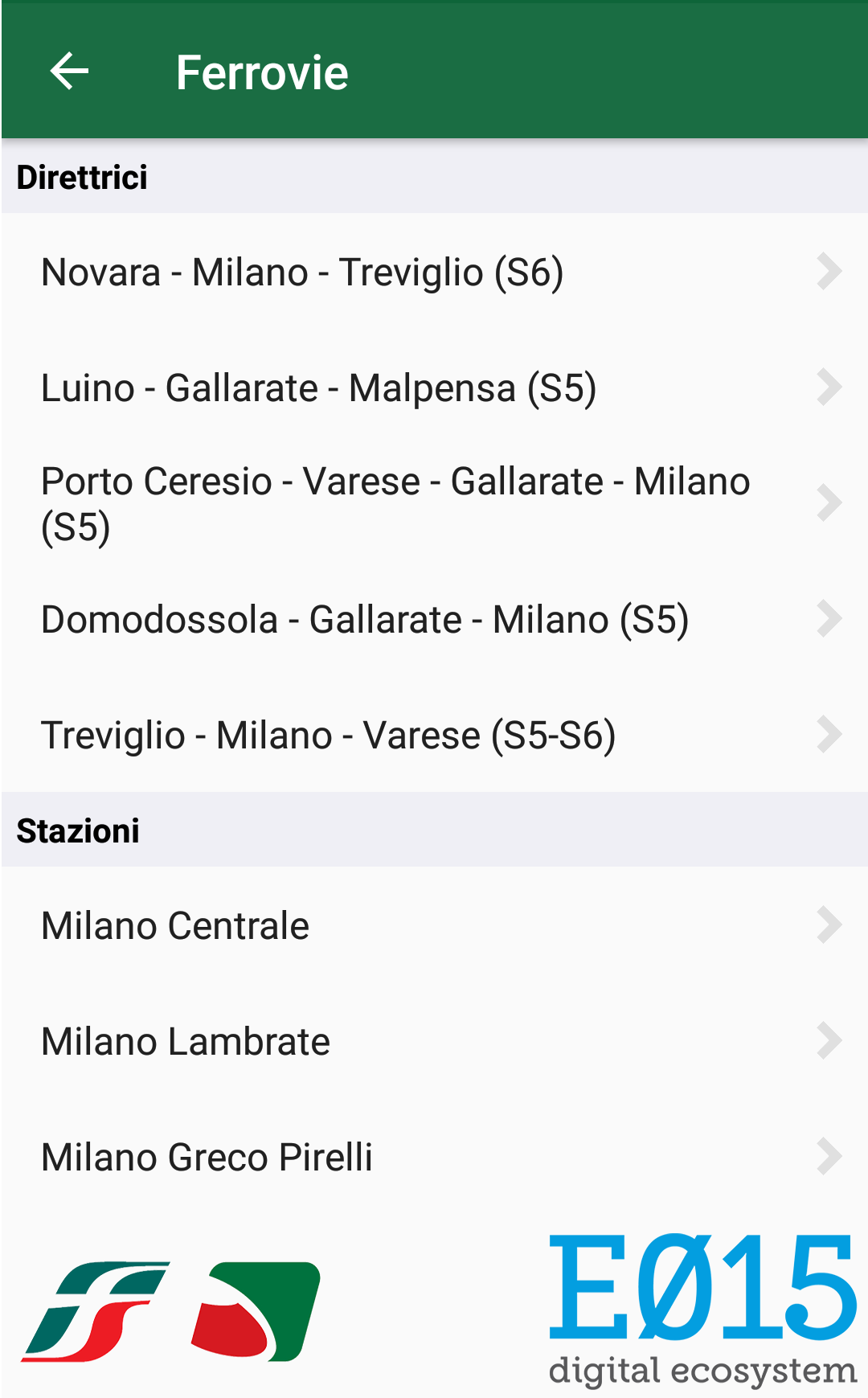The image size is (868, 1398).
Task: Go back from the Ferrovie screen
Action: click(x=69, y=72)
